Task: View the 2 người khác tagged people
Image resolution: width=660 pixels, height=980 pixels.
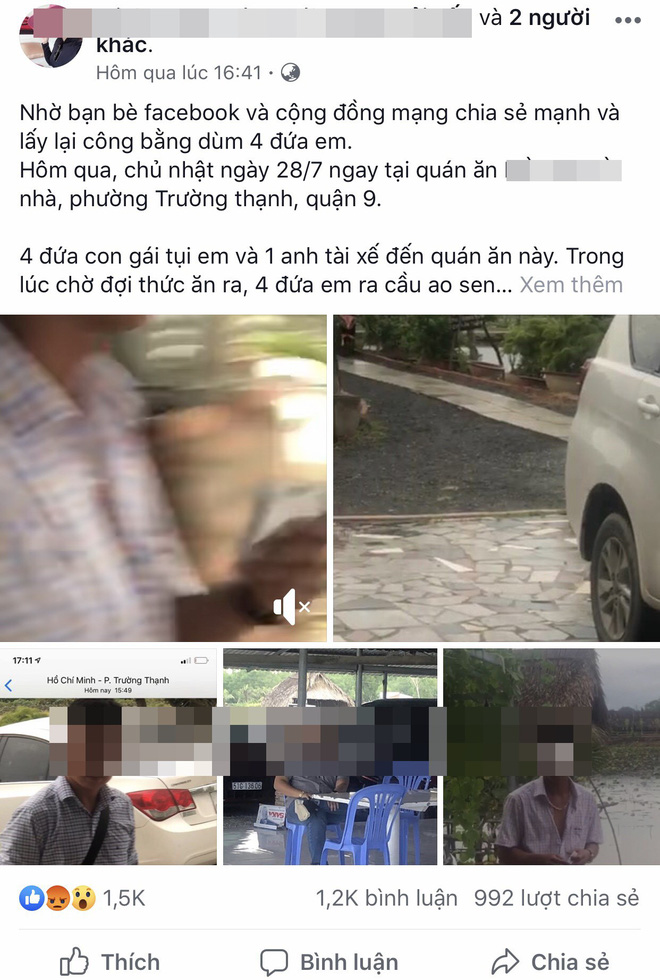Action: 548,18
